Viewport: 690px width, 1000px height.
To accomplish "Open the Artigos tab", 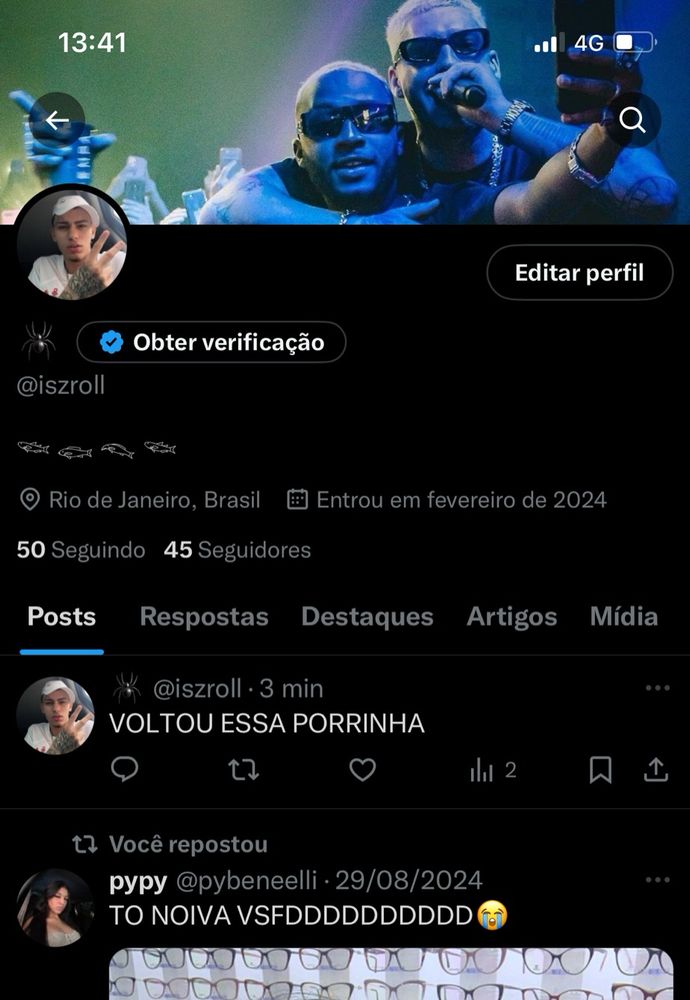I will point(511,617).
